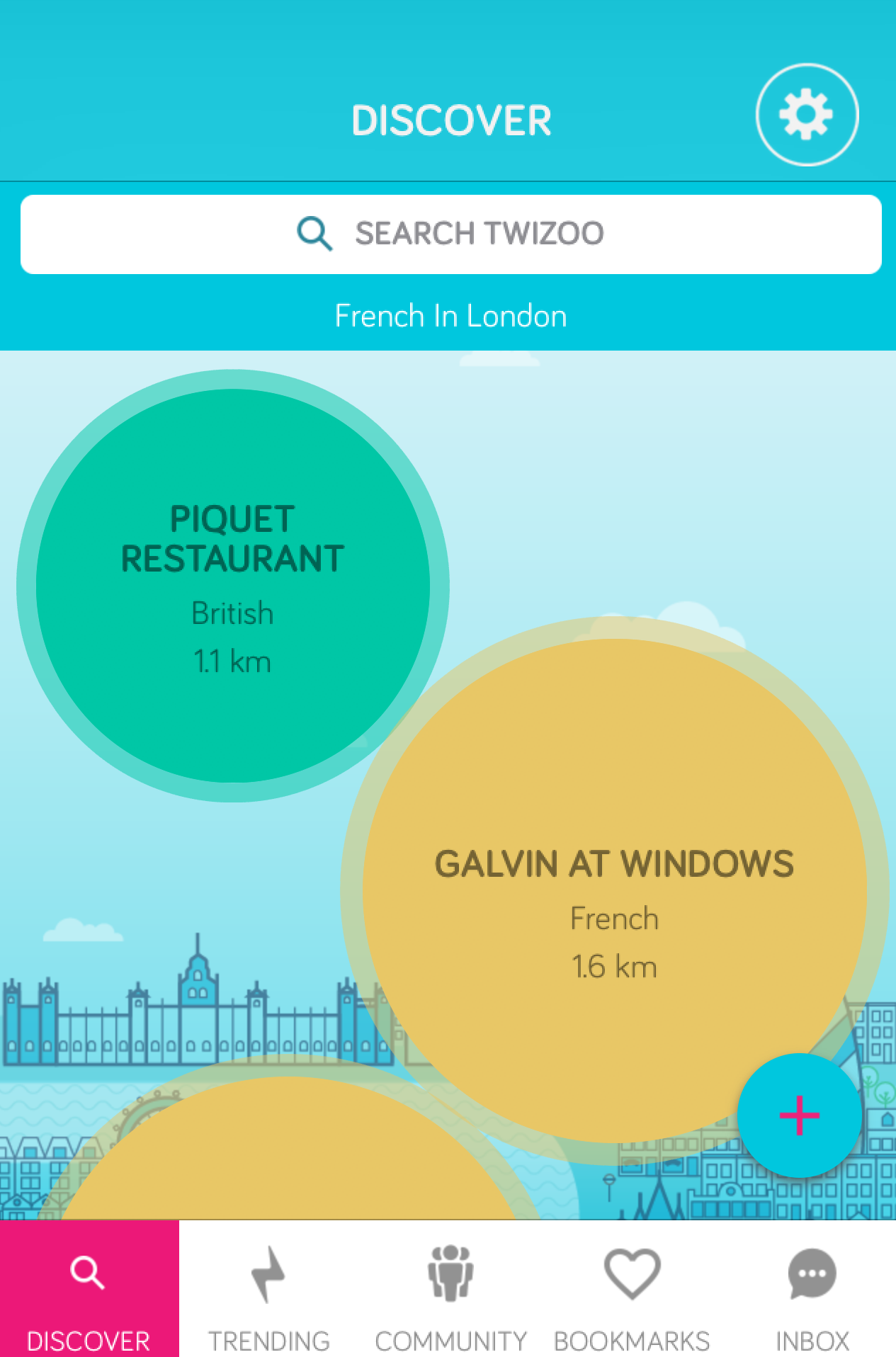The width and height of the screenshot is (896, 1357).
Task: Open the settings gear
Action: pos(807,115)
